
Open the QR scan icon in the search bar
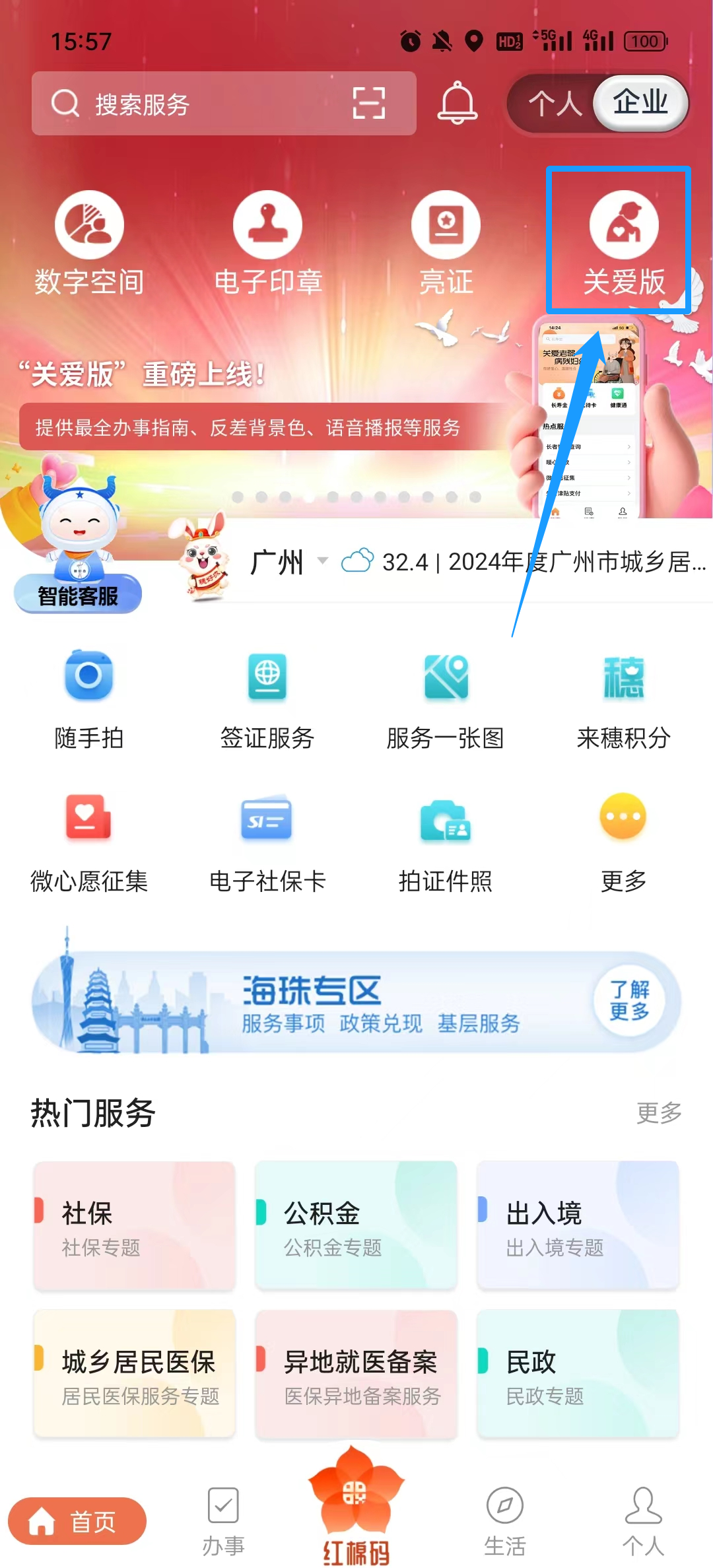368,104
